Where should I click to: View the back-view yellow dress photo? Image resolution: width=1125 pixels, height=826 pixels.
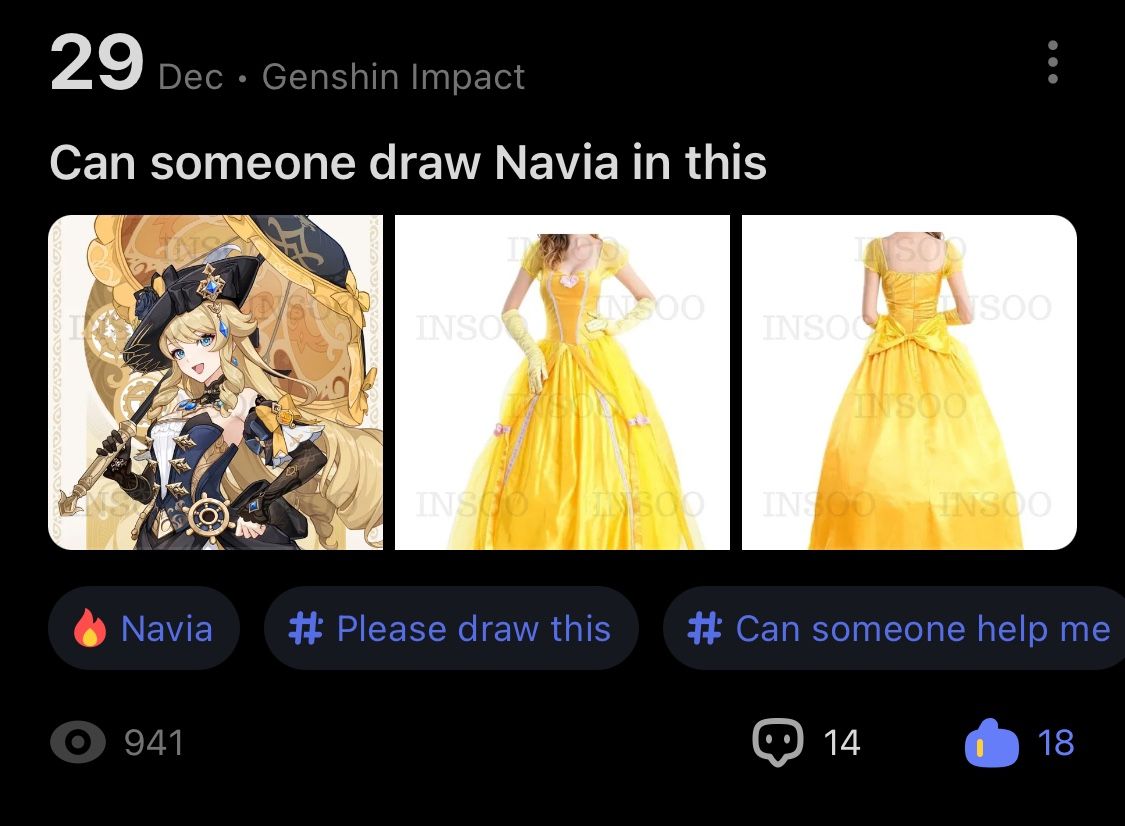pyautogui.click(x=909, y=382)
